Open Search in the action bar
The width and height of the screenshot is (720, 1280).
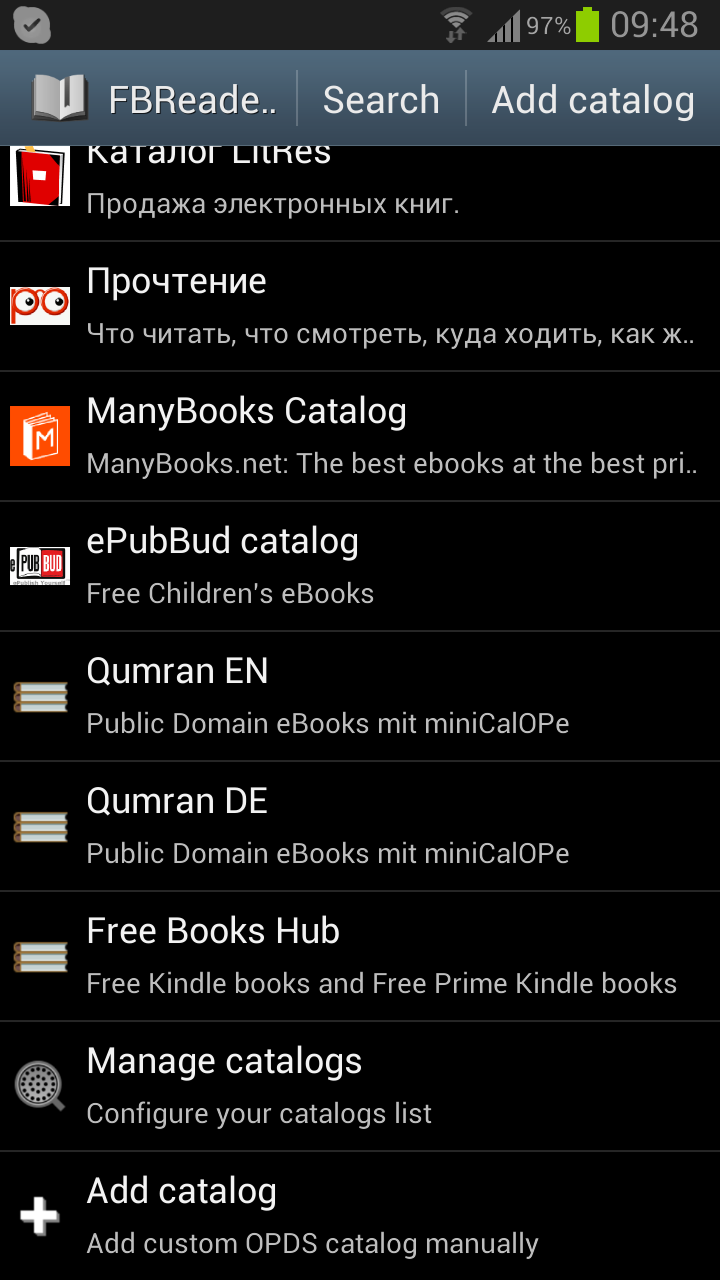point(381,100)
